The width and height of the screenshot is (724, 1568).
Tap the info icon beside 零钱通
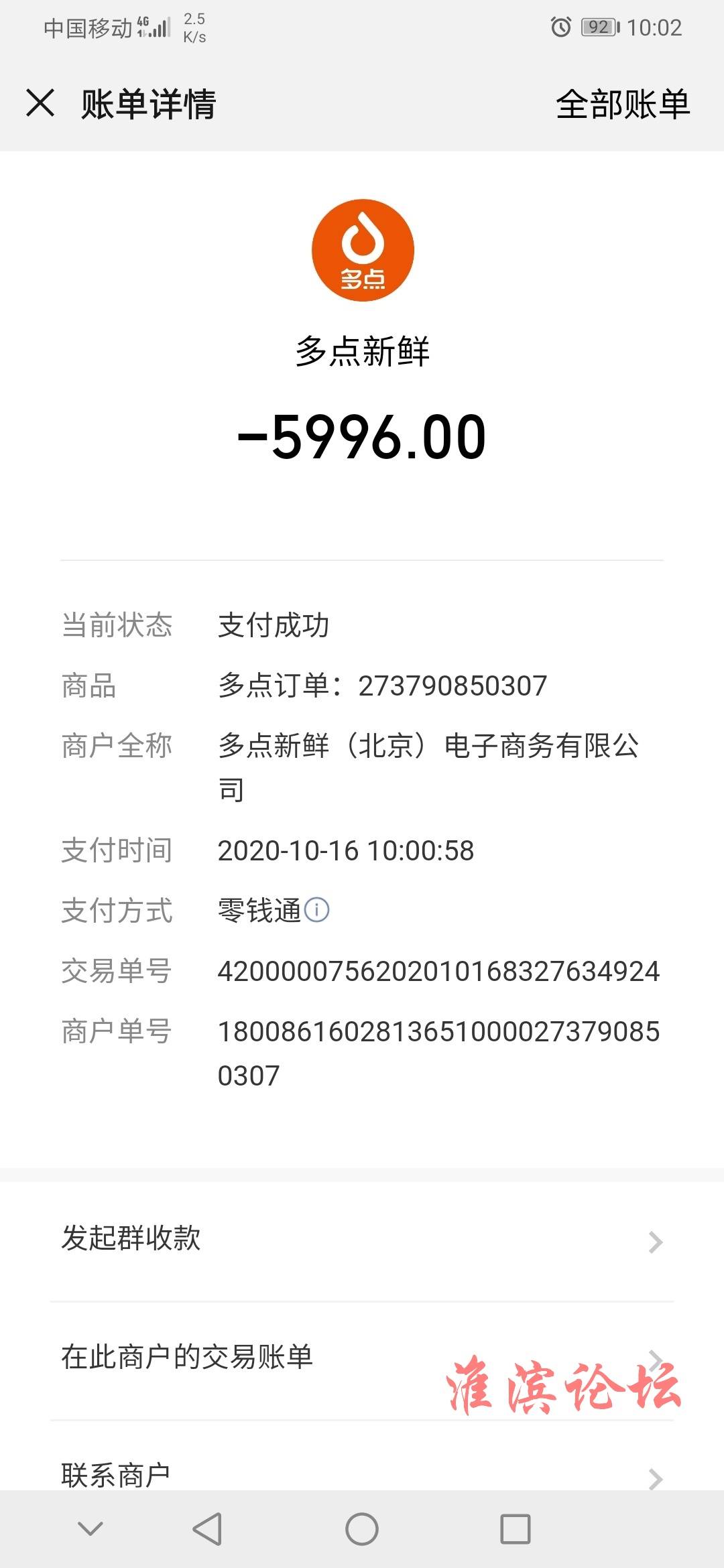pos(316,910)
